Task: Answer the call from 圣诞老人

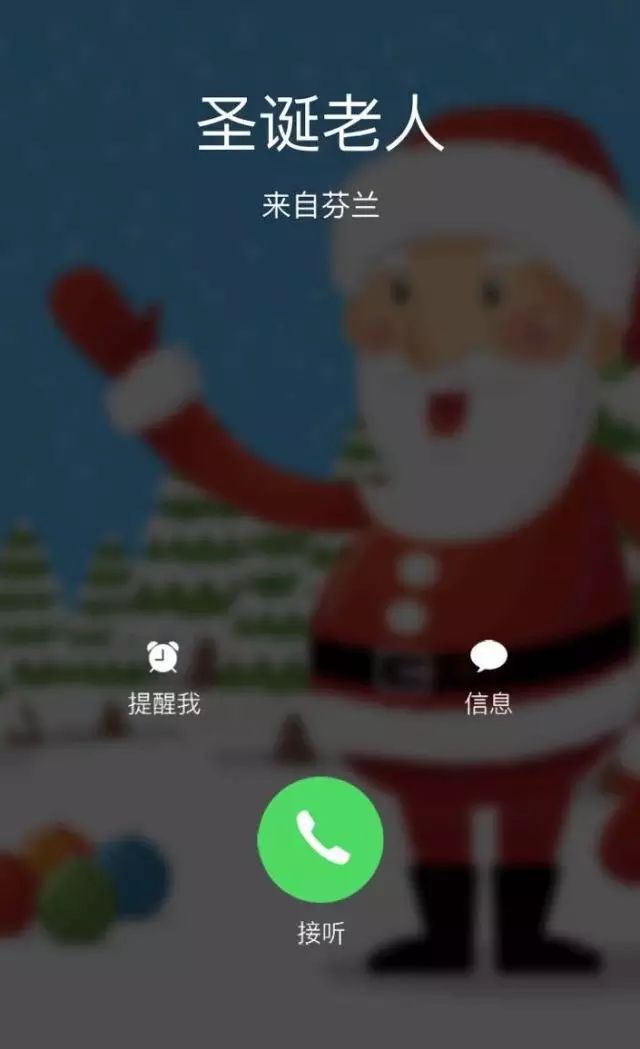Action: [320, 840]
